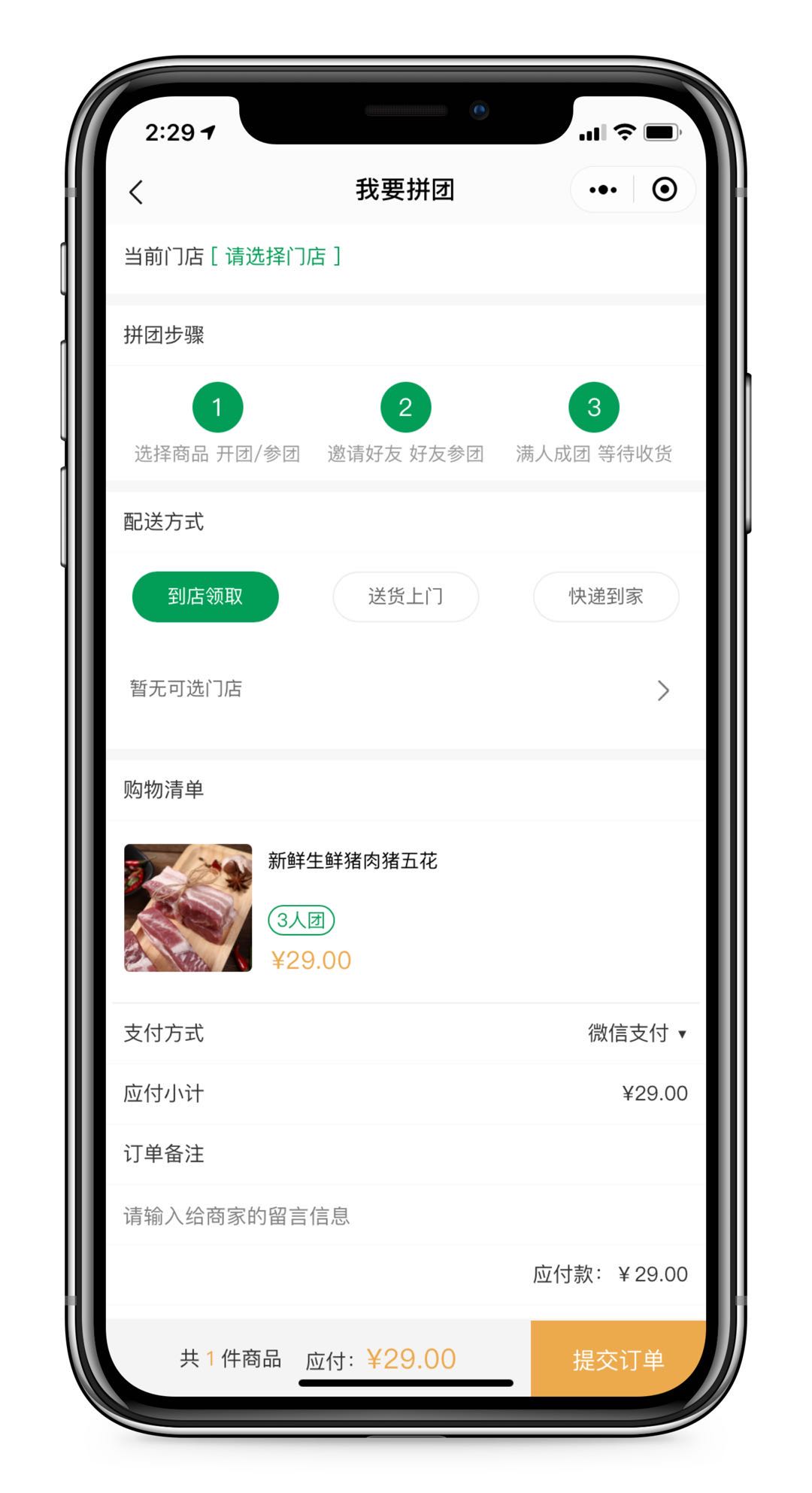The width and height of the screenshot is (812, 1493).
Task: Submit the order with 提交订单
Action: [x=617, y=1359]
